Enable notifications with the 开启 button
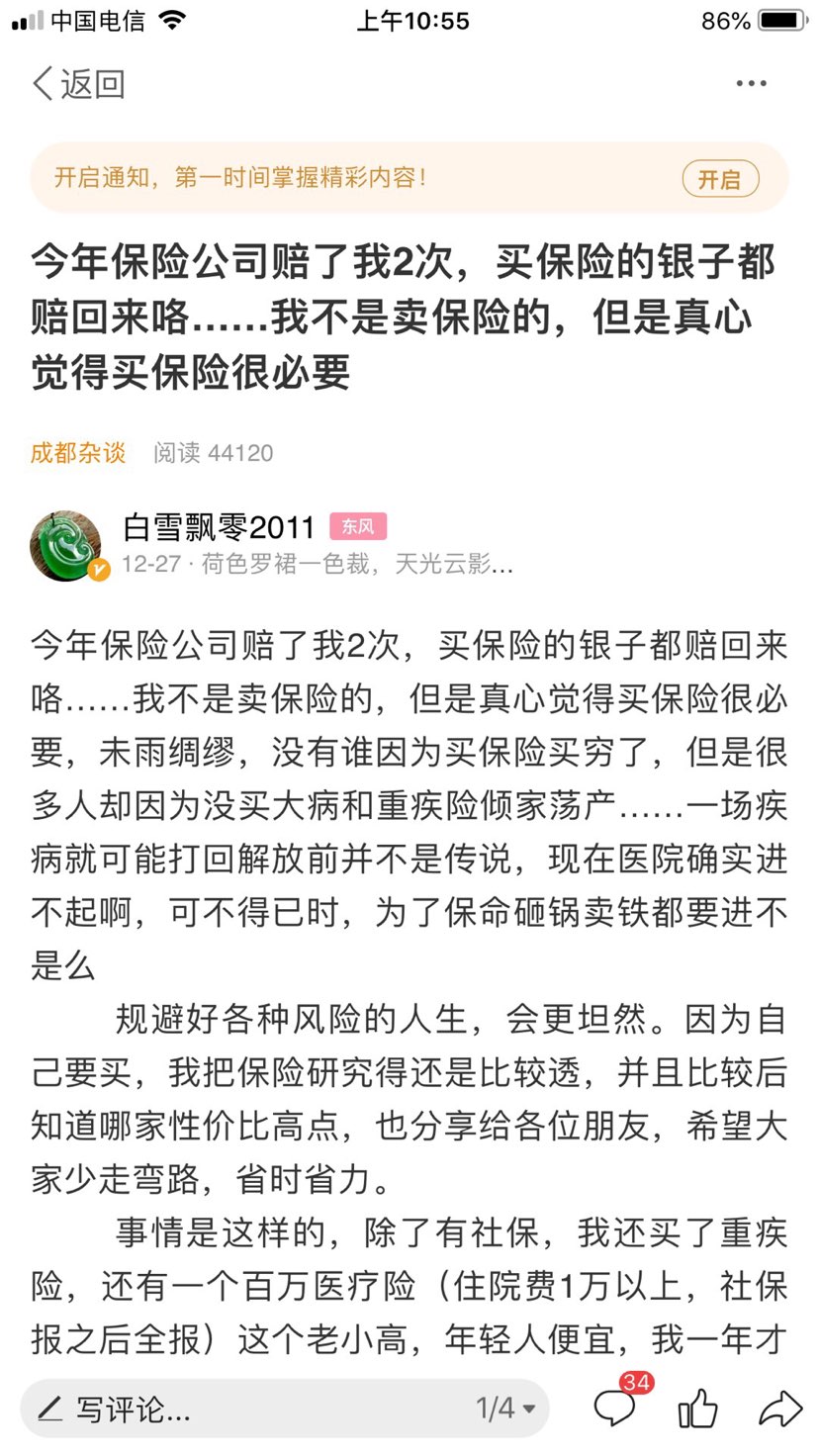This screenshot has height=1456, width=819. pos(719,179)
